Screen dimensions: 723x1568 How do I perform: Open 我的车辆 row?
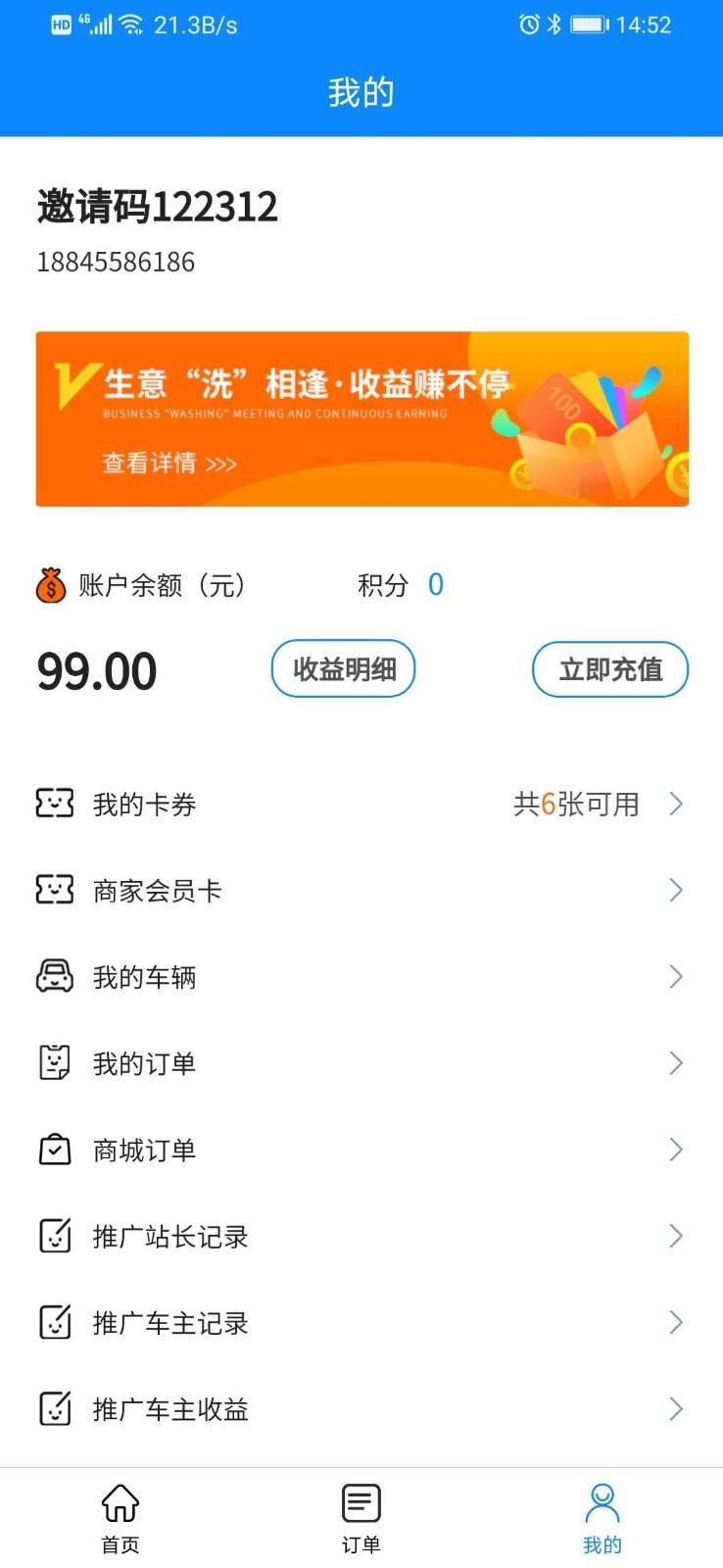(361, 977)
